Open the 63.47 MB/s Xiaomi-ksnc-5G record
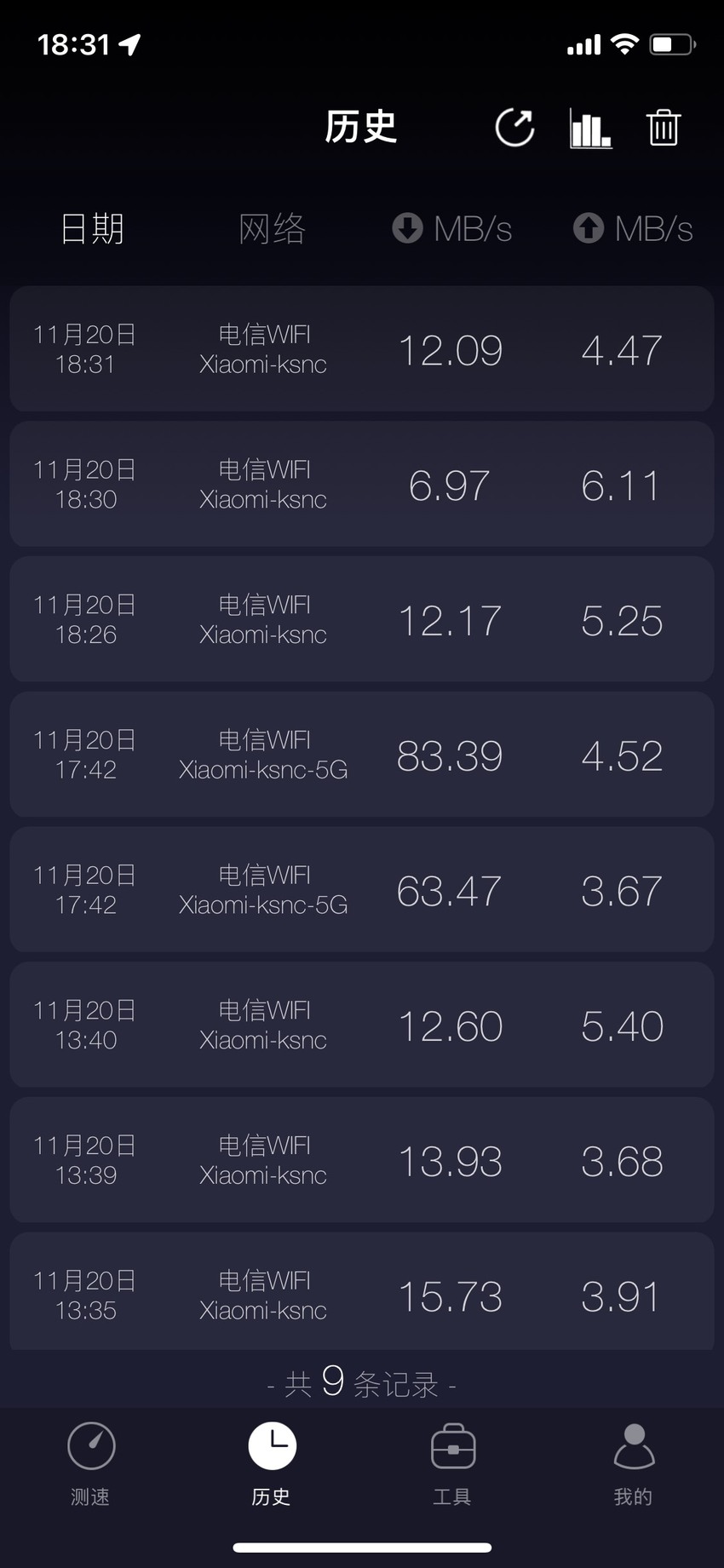Image resolution: width=724 pixels, height=1568 pixels. 362,889
